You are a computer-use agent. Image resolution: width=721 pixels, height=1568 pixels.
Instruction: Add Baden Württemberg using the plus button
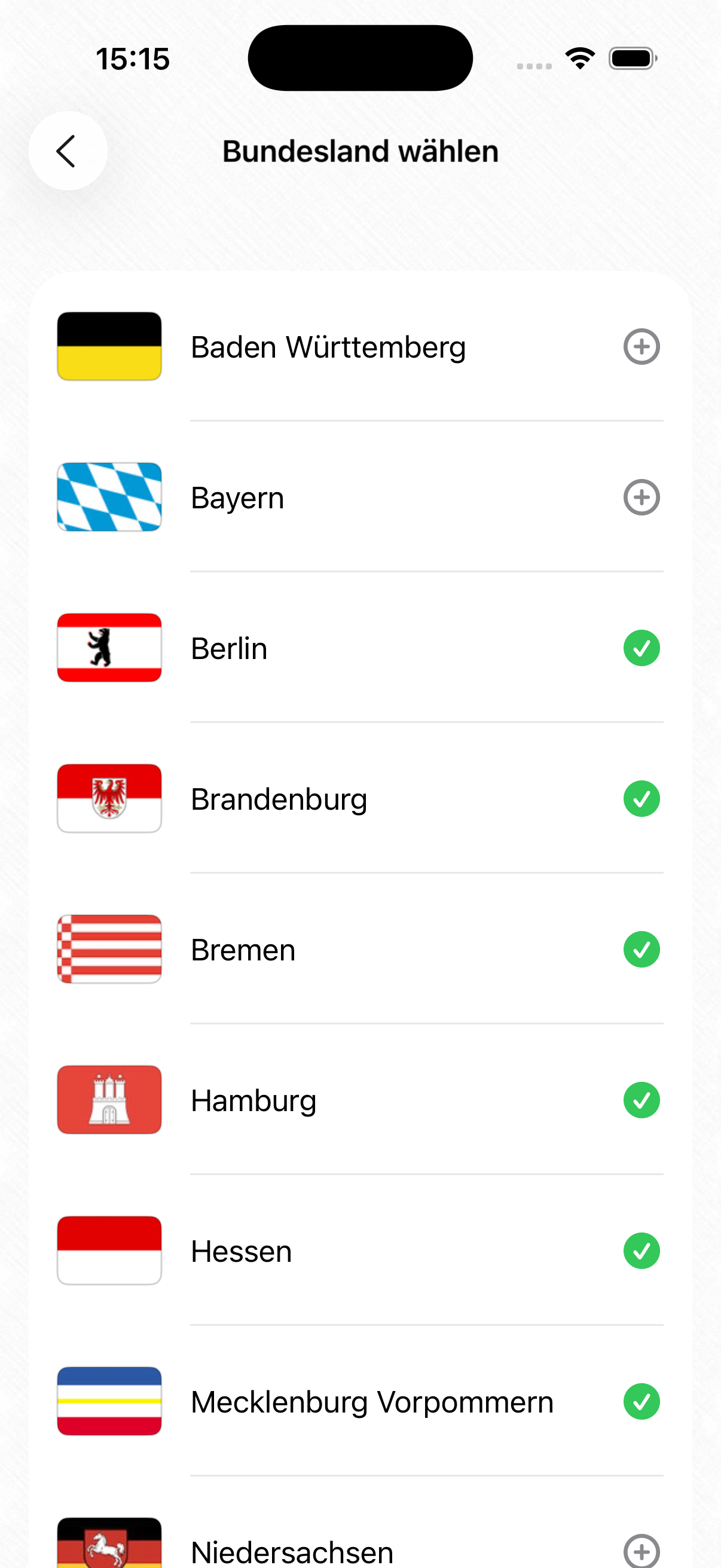click(x=642, y=346)
